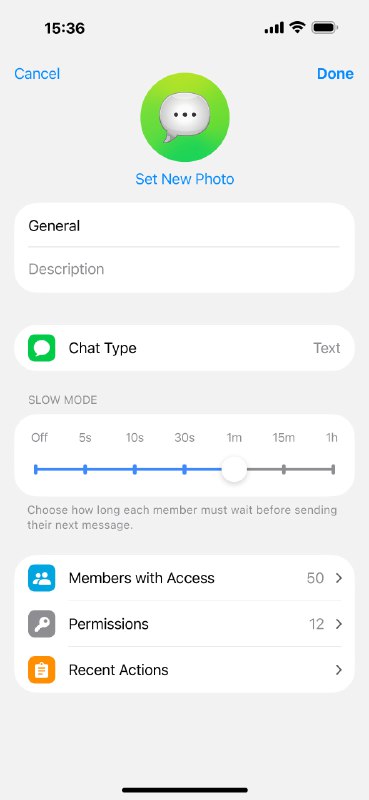This screenshot has height=800, width=369.
Task: Tap the Description field
Action: click(x=184, y=269)
